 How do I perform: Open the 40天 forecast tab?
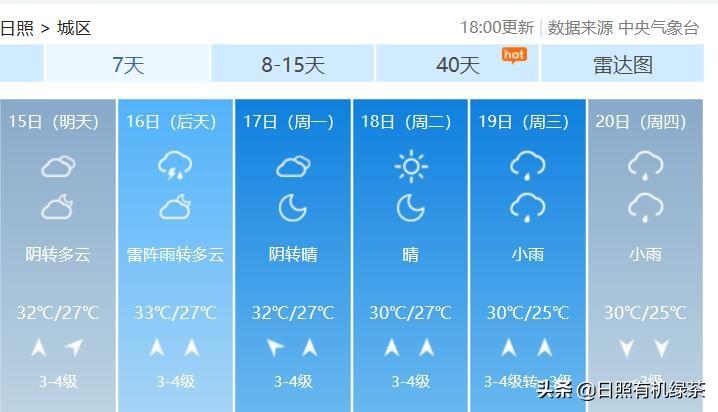click(x=458, y=65)
